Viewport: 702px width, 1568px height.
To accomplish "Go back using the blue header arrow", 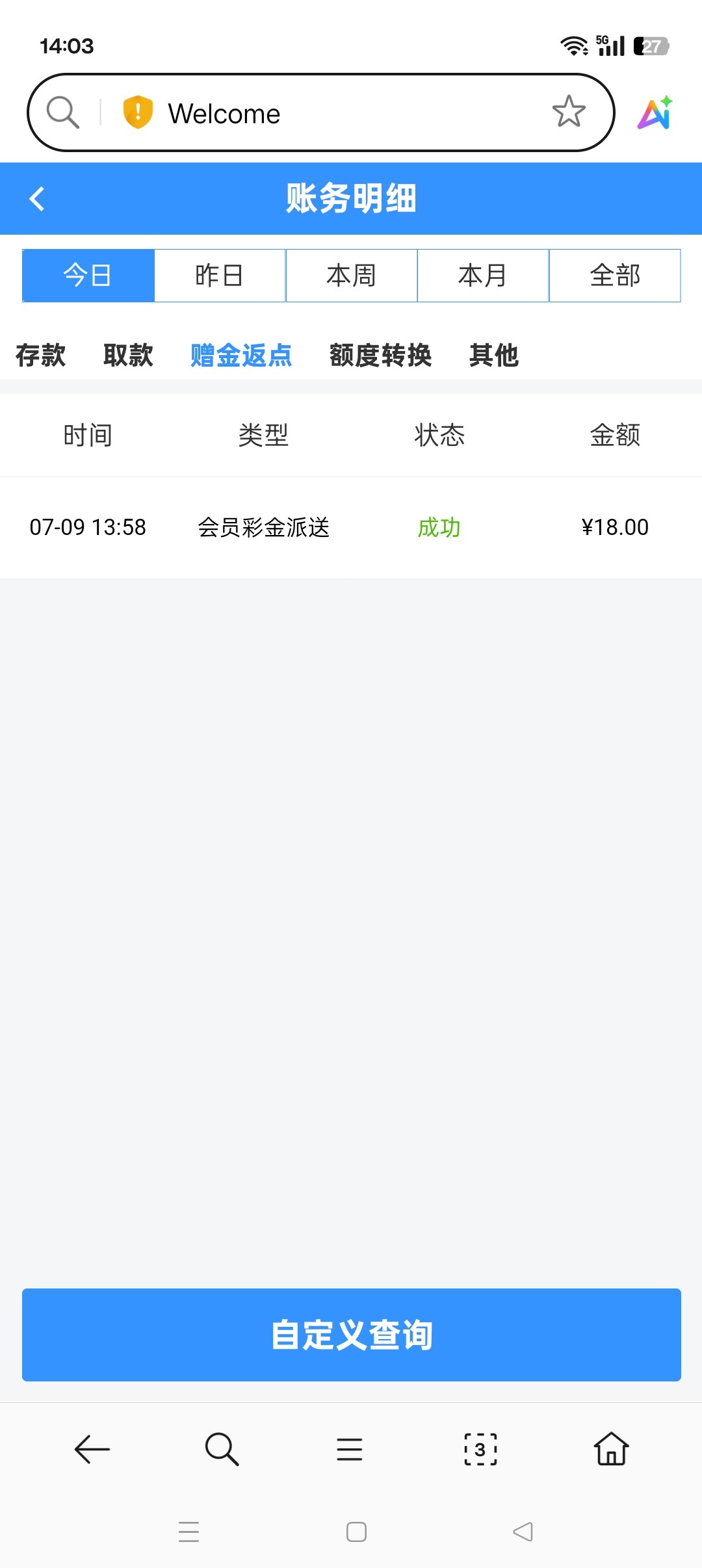I will coord(37,198).
